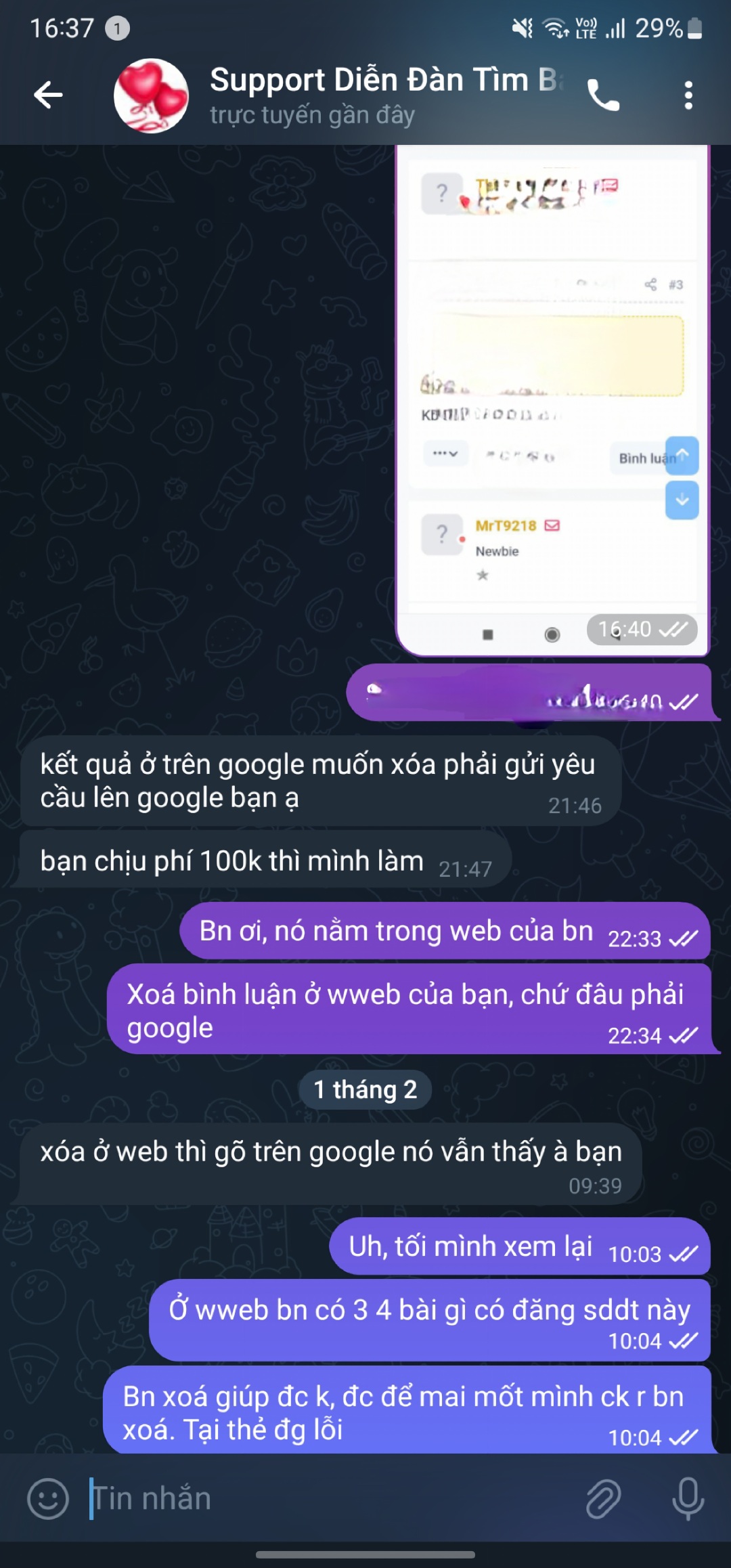Image resolution: width=731 pixels, height=1568 pixels.
Task: Tap the microphone to record voice
Action: tap(688, 1499)
